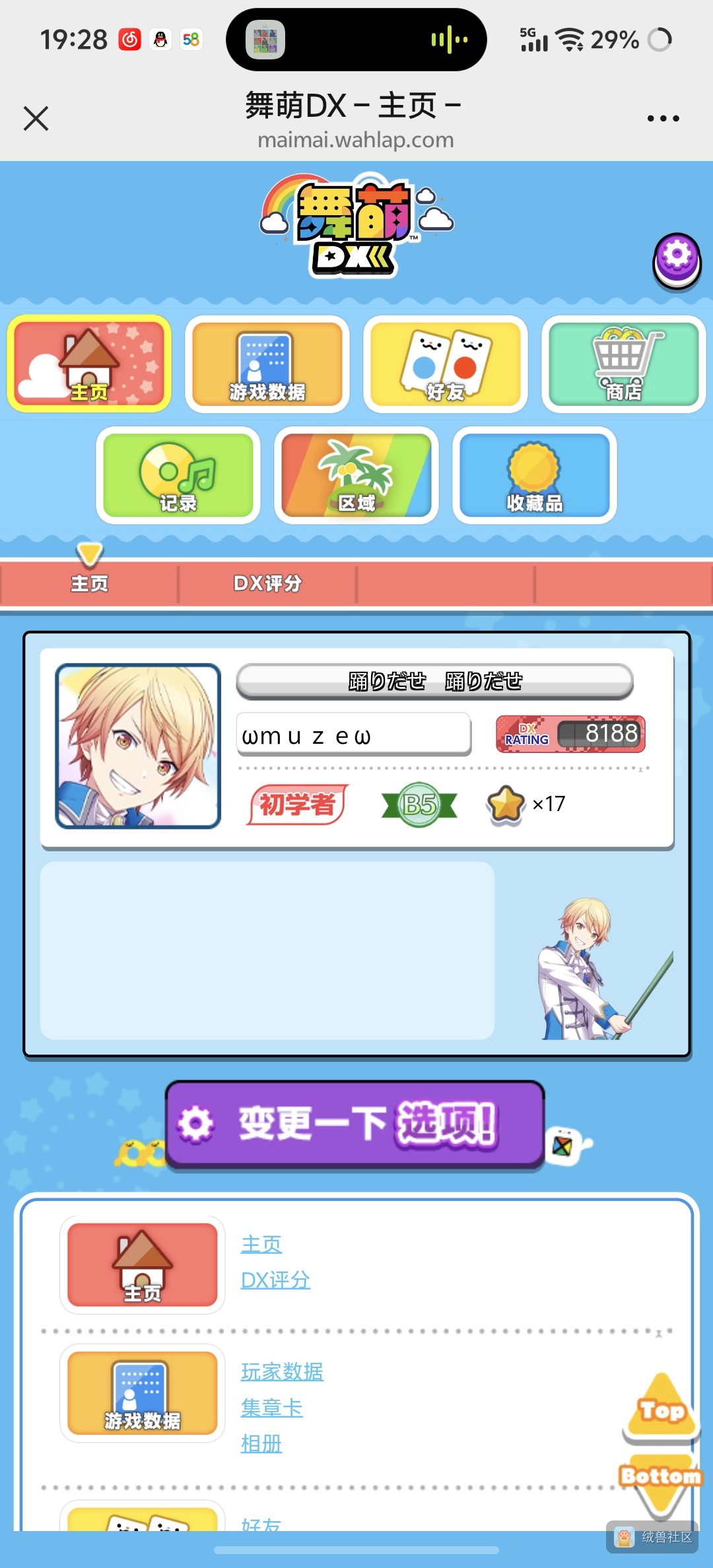Open the purple gear settings icon
Viewport: 713px width, 1568px height.
click(x=677, y=260)
